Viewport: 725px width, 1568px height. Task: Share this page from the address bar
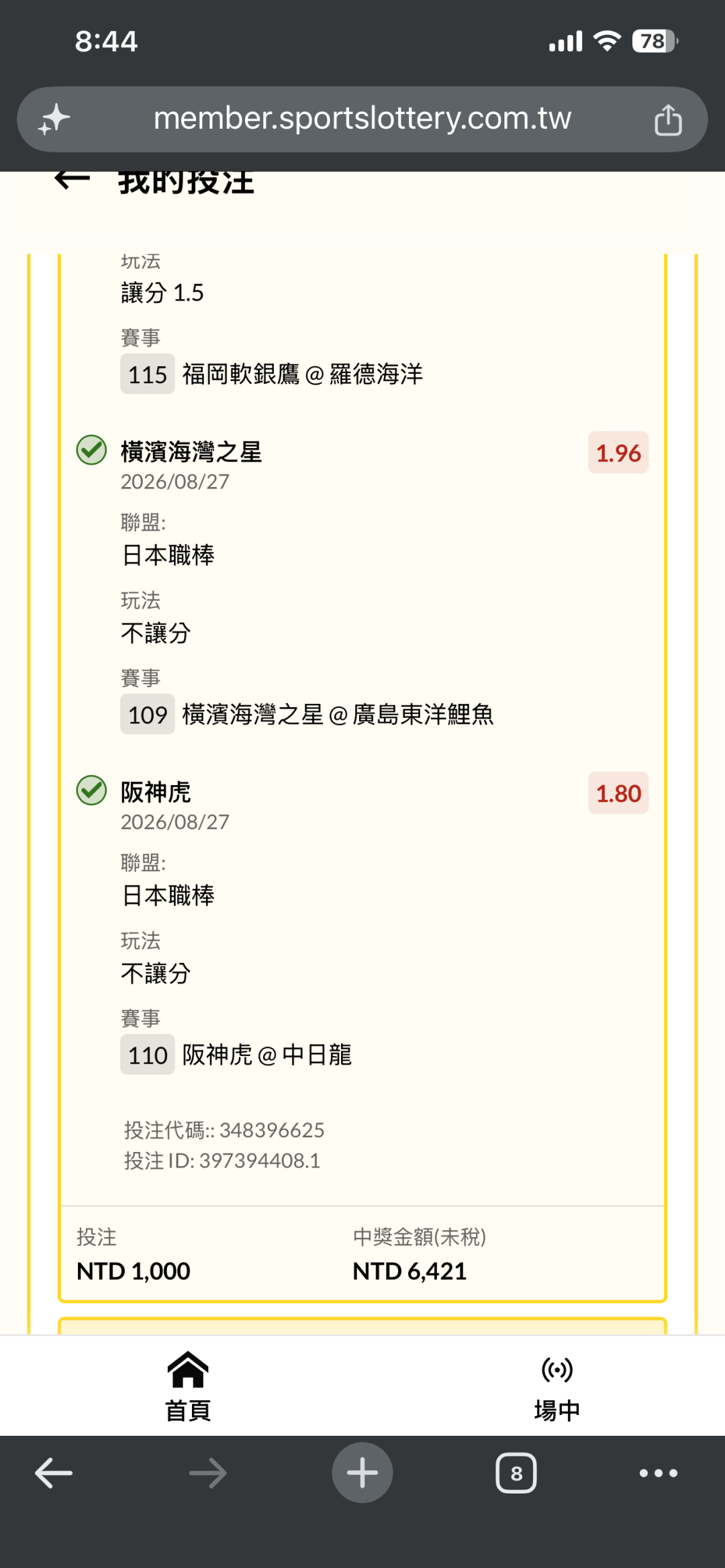pyautogui.click(x=668, y=120)
